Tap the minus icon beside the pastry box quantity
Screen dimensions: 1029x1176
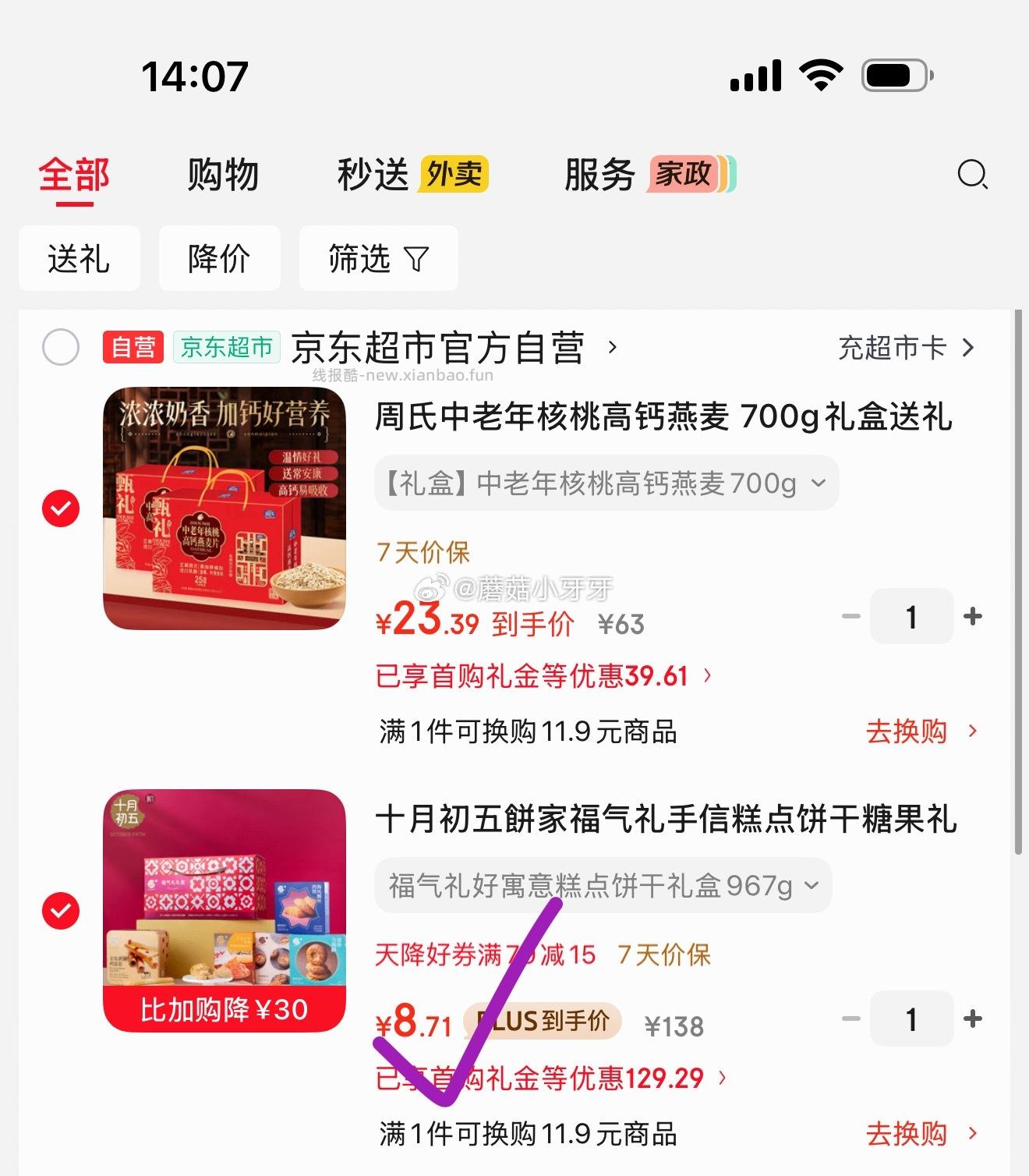(x=850, y=1018)
